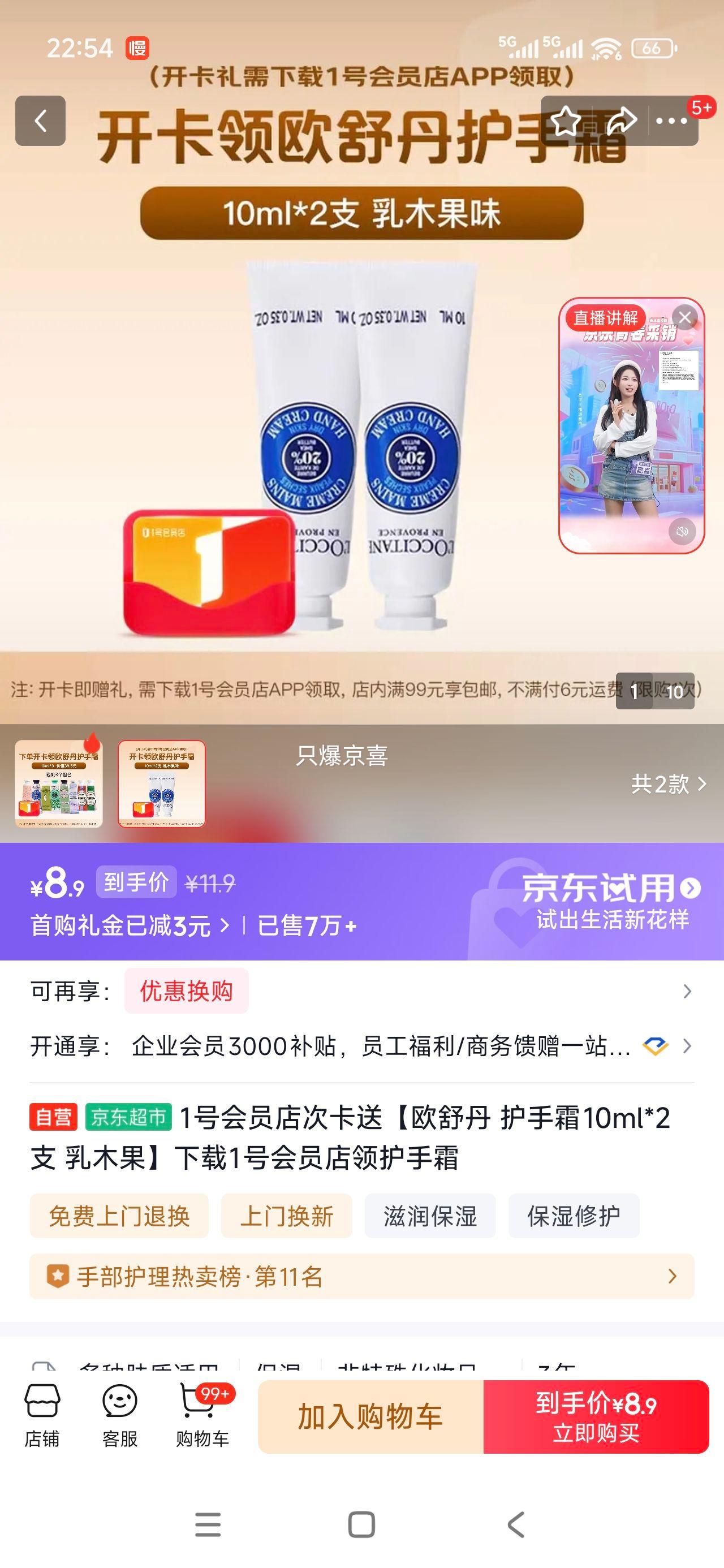Tap the back arrow at top left
The image size is (724, 1568).
[41, 122]
